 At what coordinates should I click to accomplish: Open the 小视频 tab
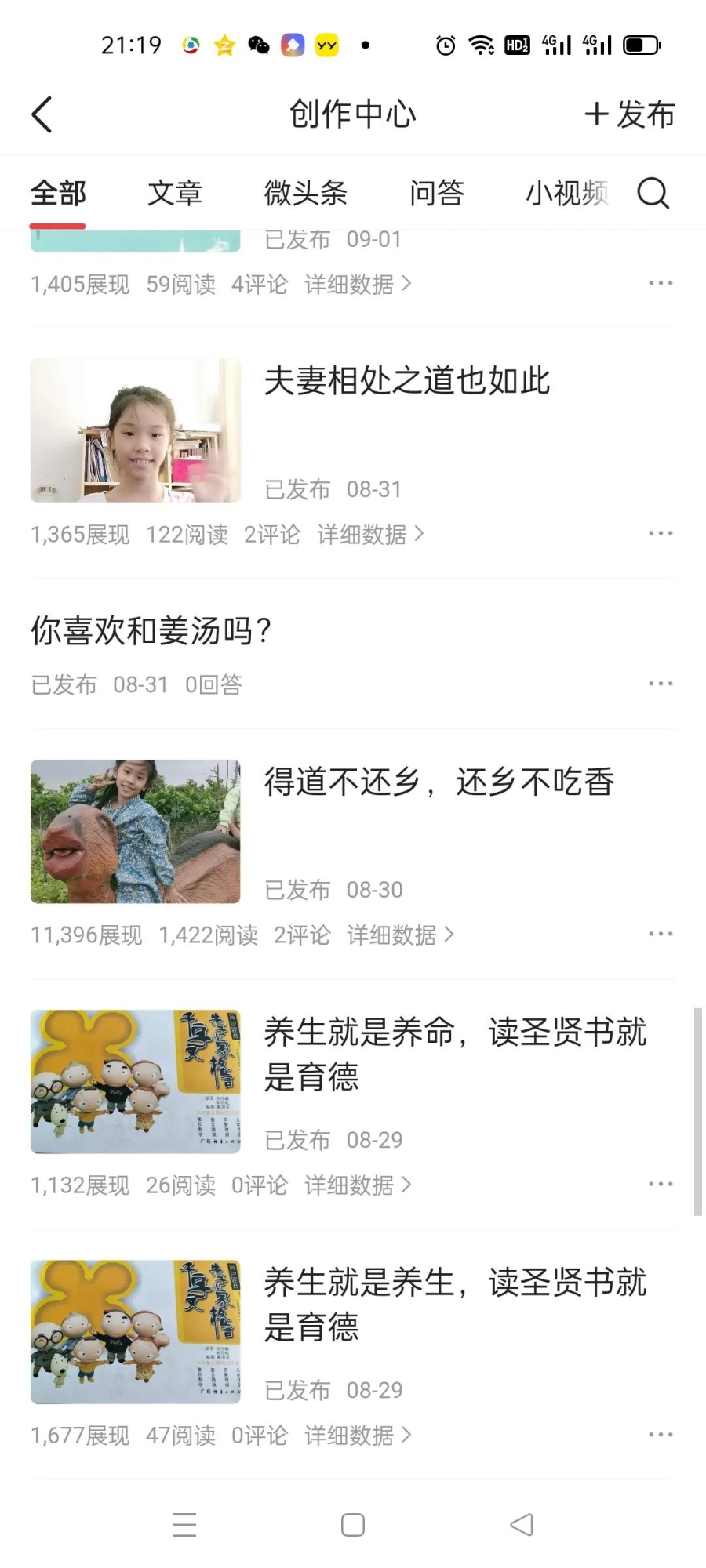[x=566, y=193]
